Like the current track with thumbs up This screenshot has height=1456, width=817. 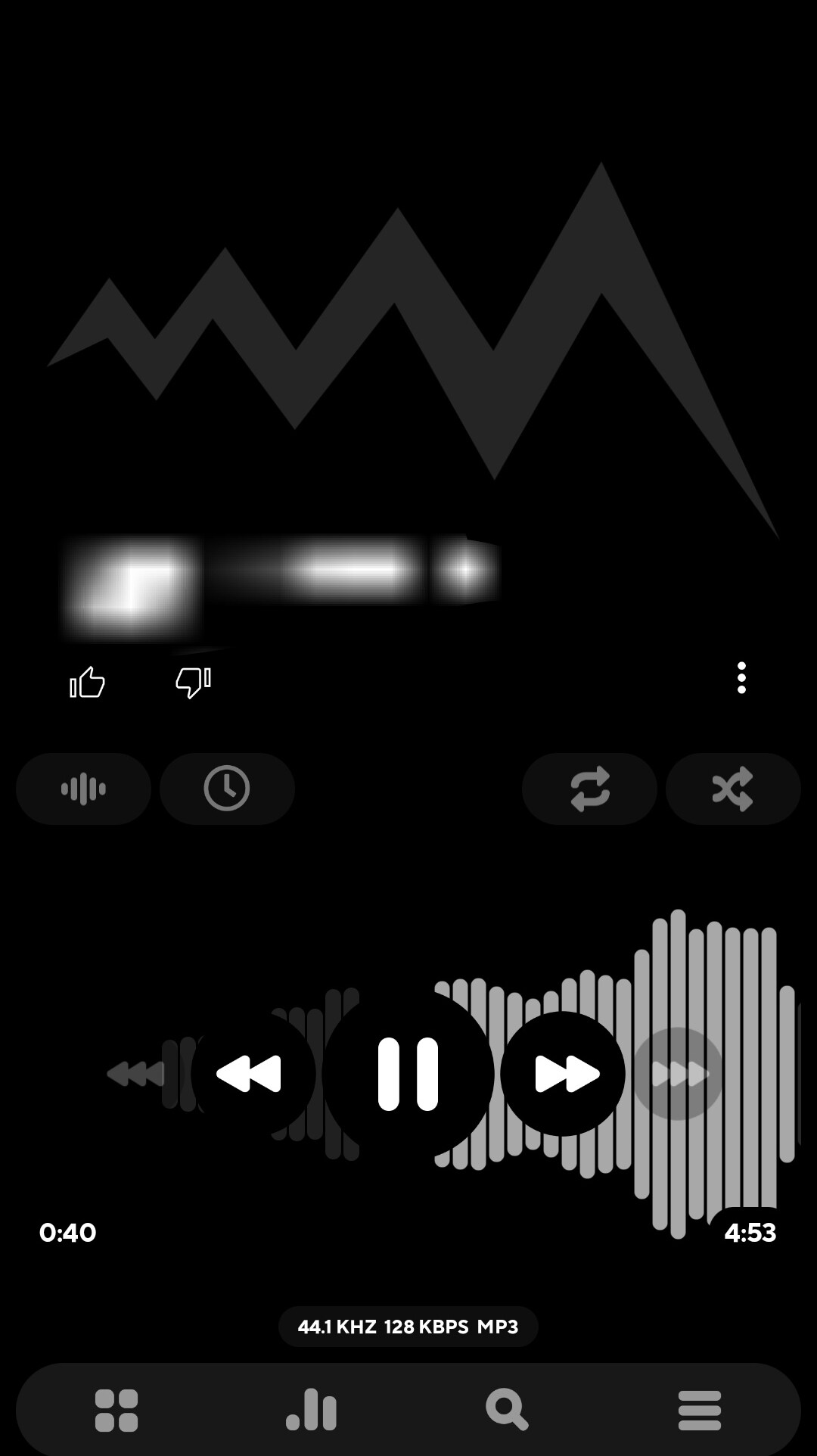87,682
